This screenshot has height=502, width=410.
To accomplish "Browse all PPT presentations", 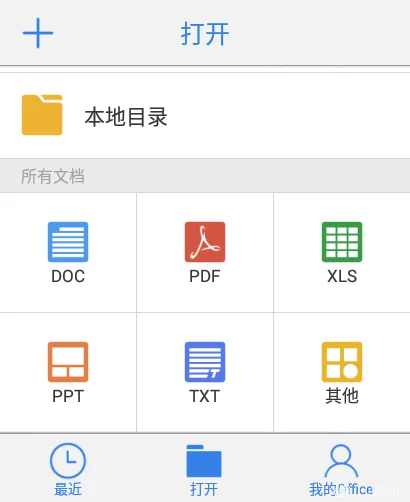I will coord(68,373).
